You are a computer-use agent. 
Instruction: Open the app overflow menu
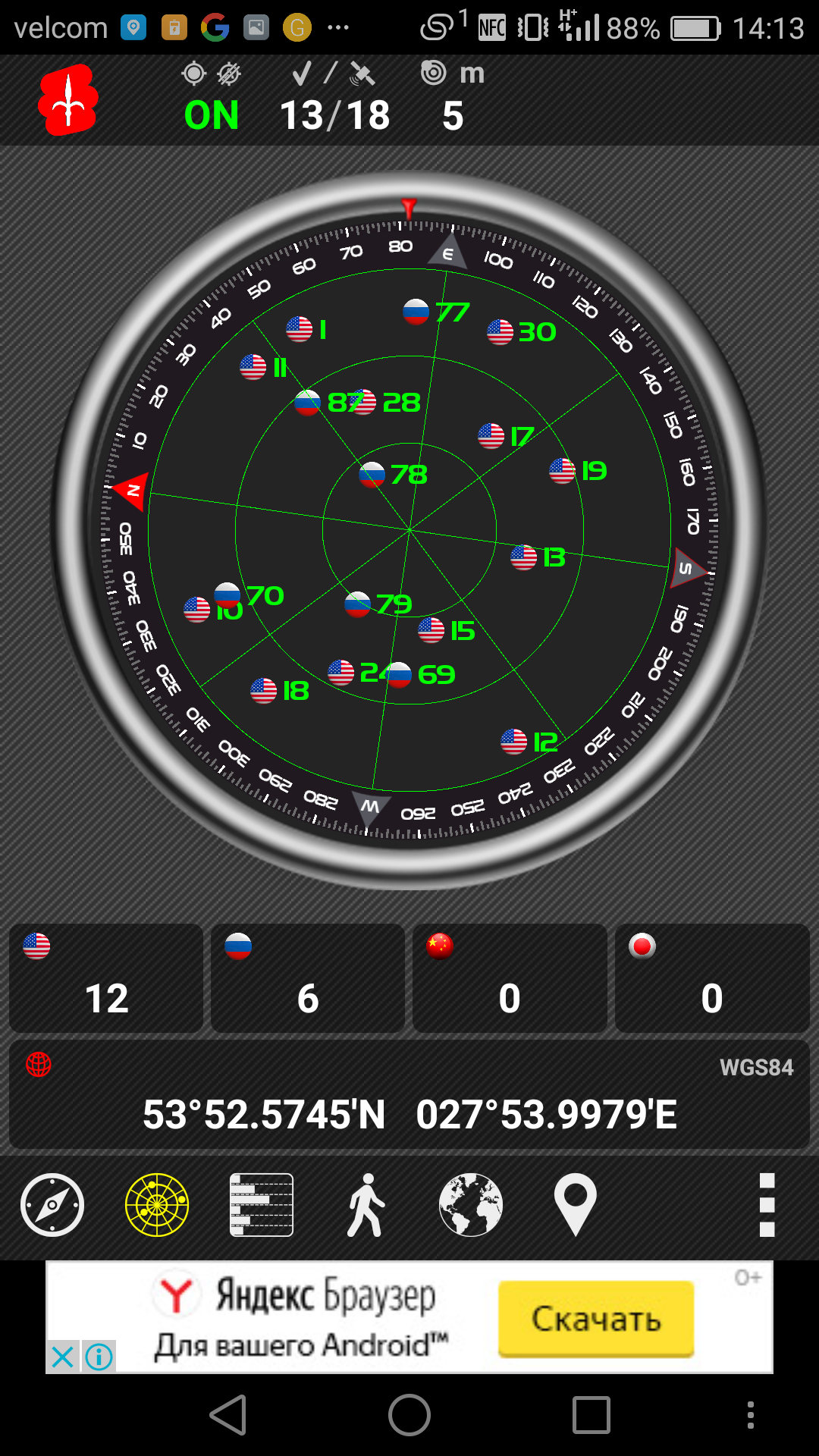(767, 1205)
